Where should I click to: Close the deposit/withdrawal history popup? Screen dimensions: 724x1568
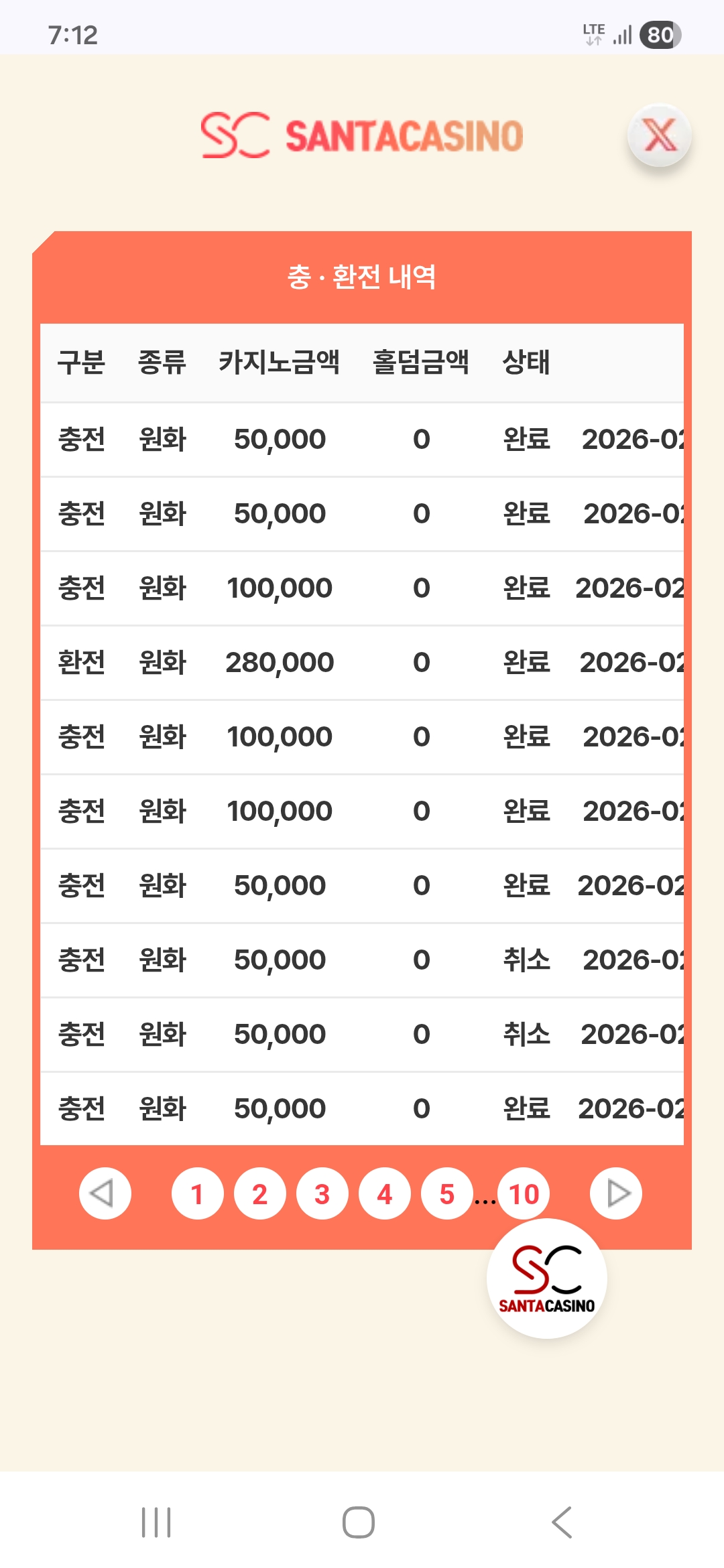click(660, 136)
